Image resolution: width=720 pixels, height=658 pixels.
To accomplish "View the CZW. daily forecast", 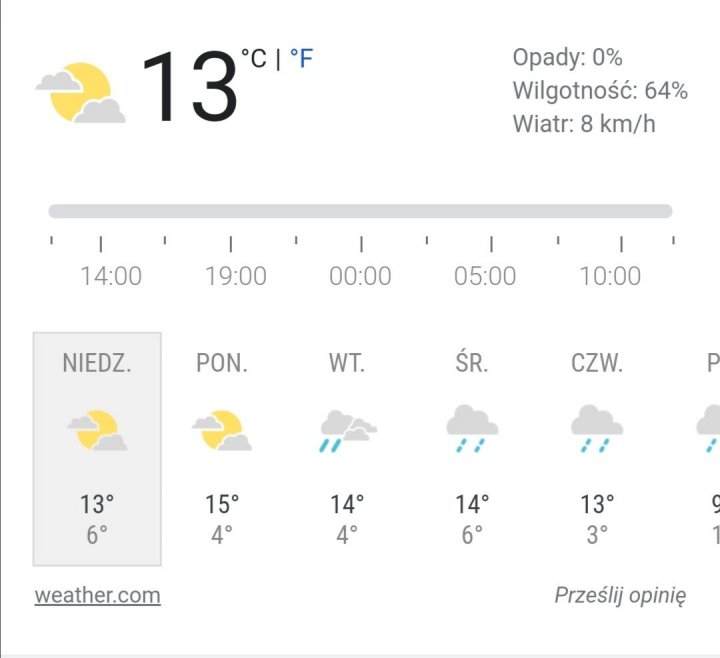I will pos(597,448).
